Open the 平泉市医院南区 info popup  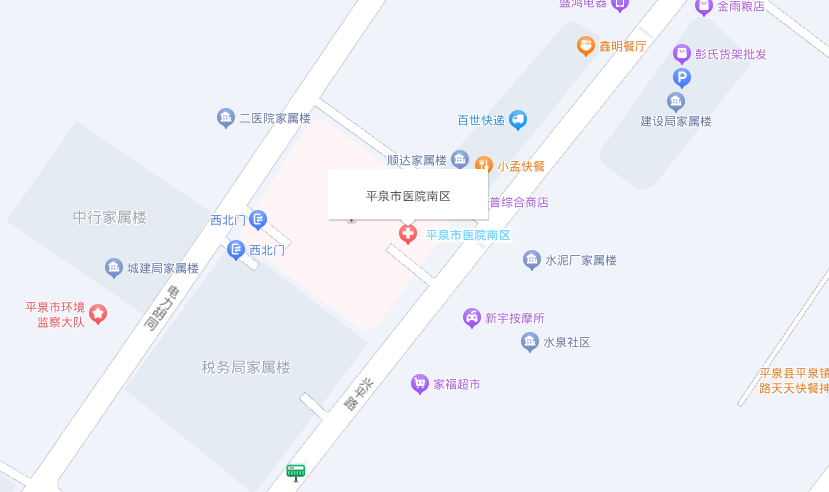click(x=408, y=195)
